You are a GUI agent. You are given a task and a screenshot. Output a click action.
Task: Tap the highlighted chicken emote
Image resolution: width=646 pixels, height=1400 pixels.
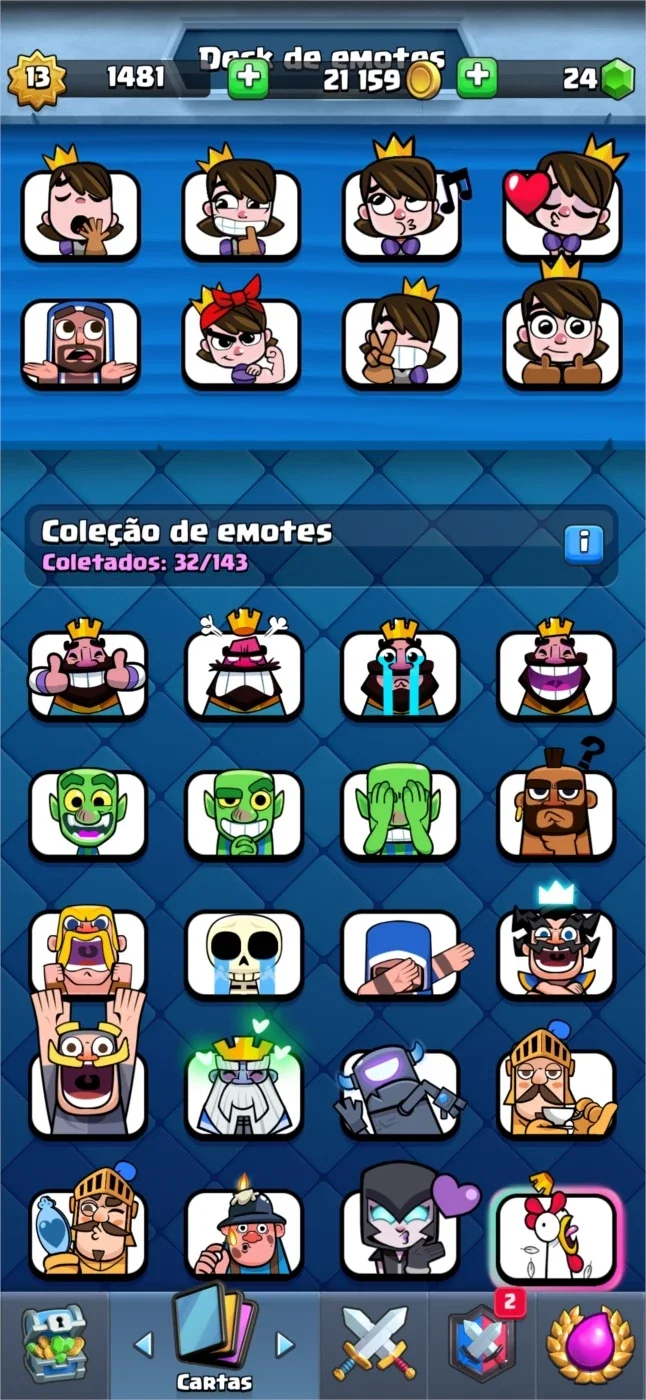click(556, 1230)
